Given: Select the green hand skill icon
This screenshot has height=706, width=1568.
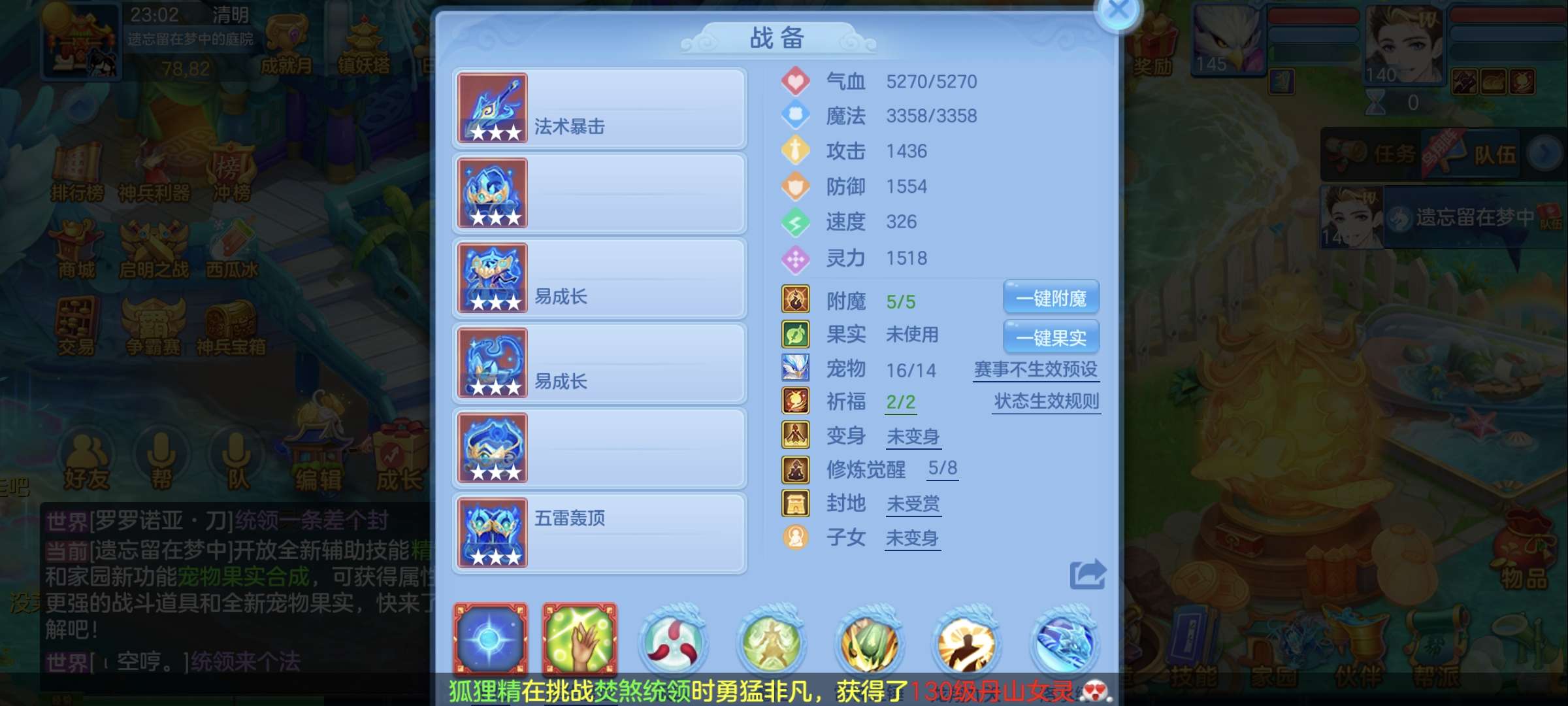Looking at the screenshot, I should (580, 639).
